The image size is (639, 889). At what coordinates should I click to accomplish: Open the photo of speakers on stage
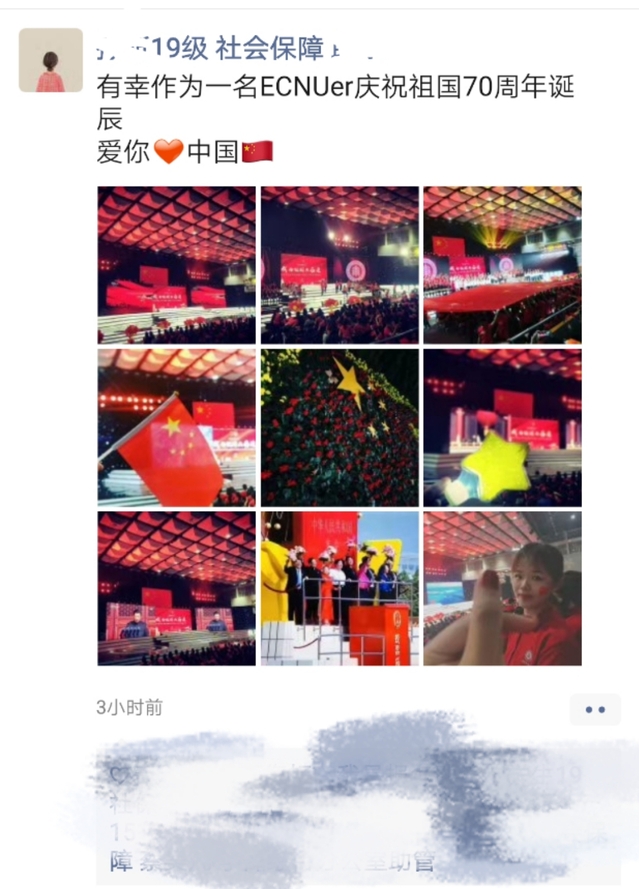click(x=176, y=588)
